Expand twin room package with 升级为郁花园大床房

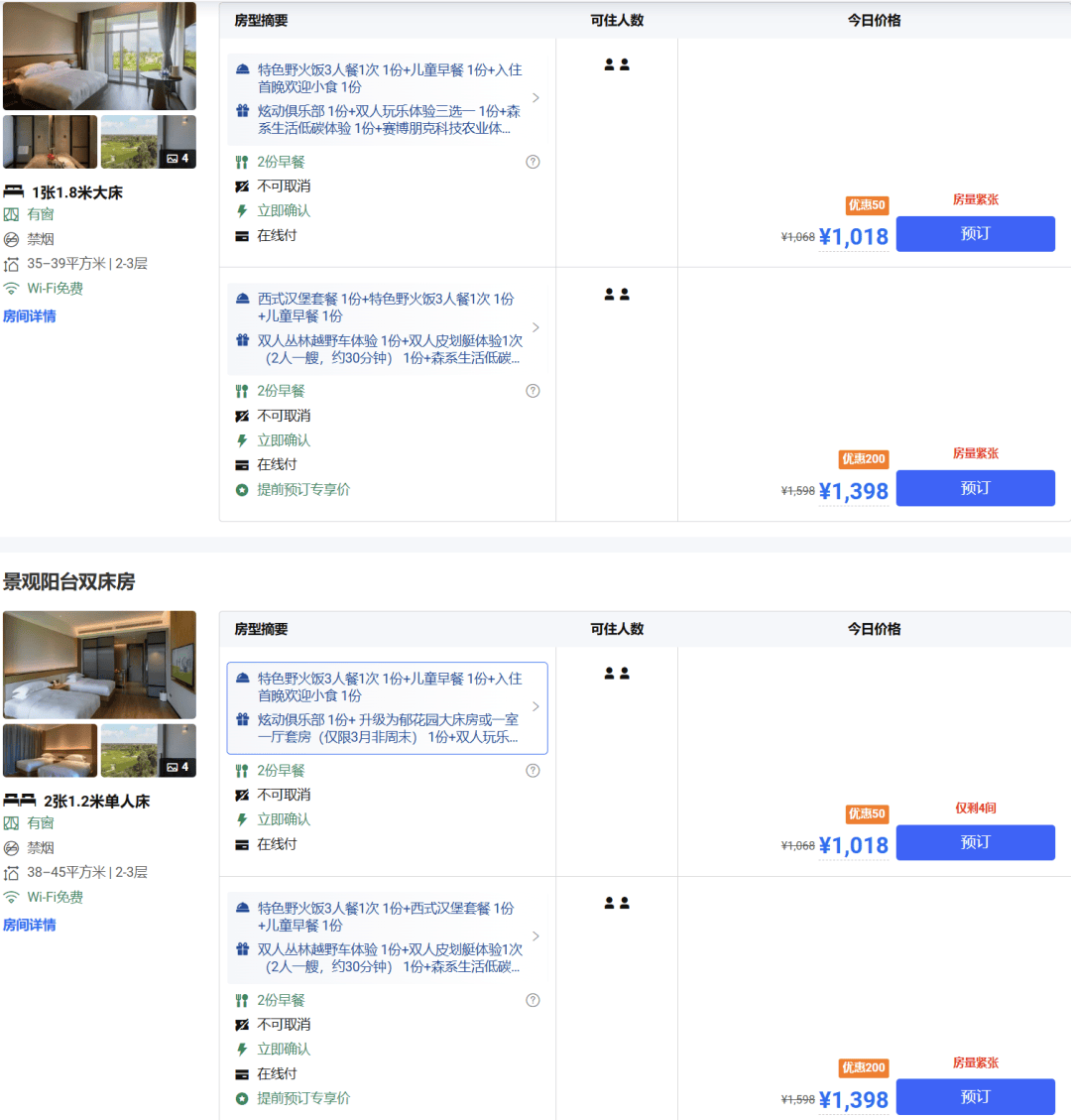pos(388,708)
